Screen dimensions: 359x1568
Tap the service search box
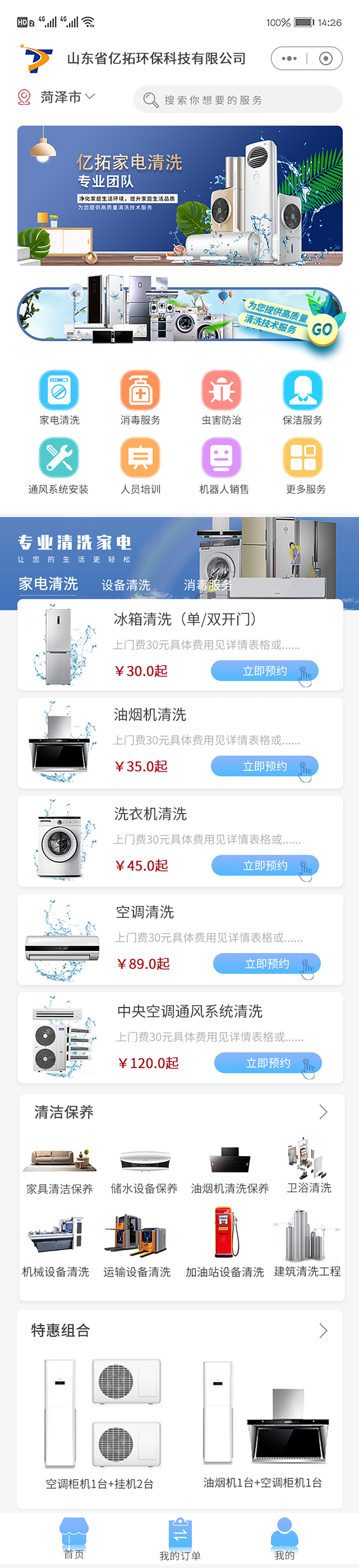(237, 100)
